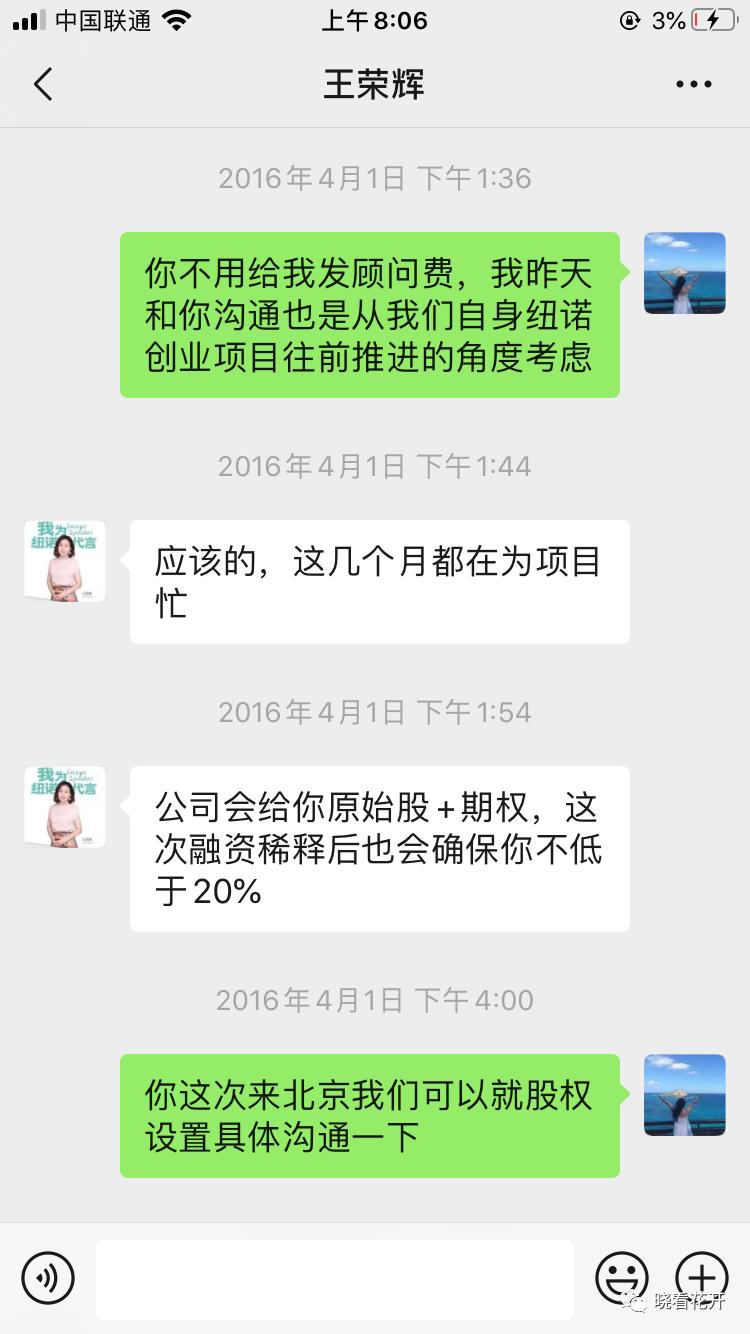This screenshot has height=1334, width=750.
Task: Tap the back arrow to leave the chat
Action: pyautogui.click(x=42, y=84)
